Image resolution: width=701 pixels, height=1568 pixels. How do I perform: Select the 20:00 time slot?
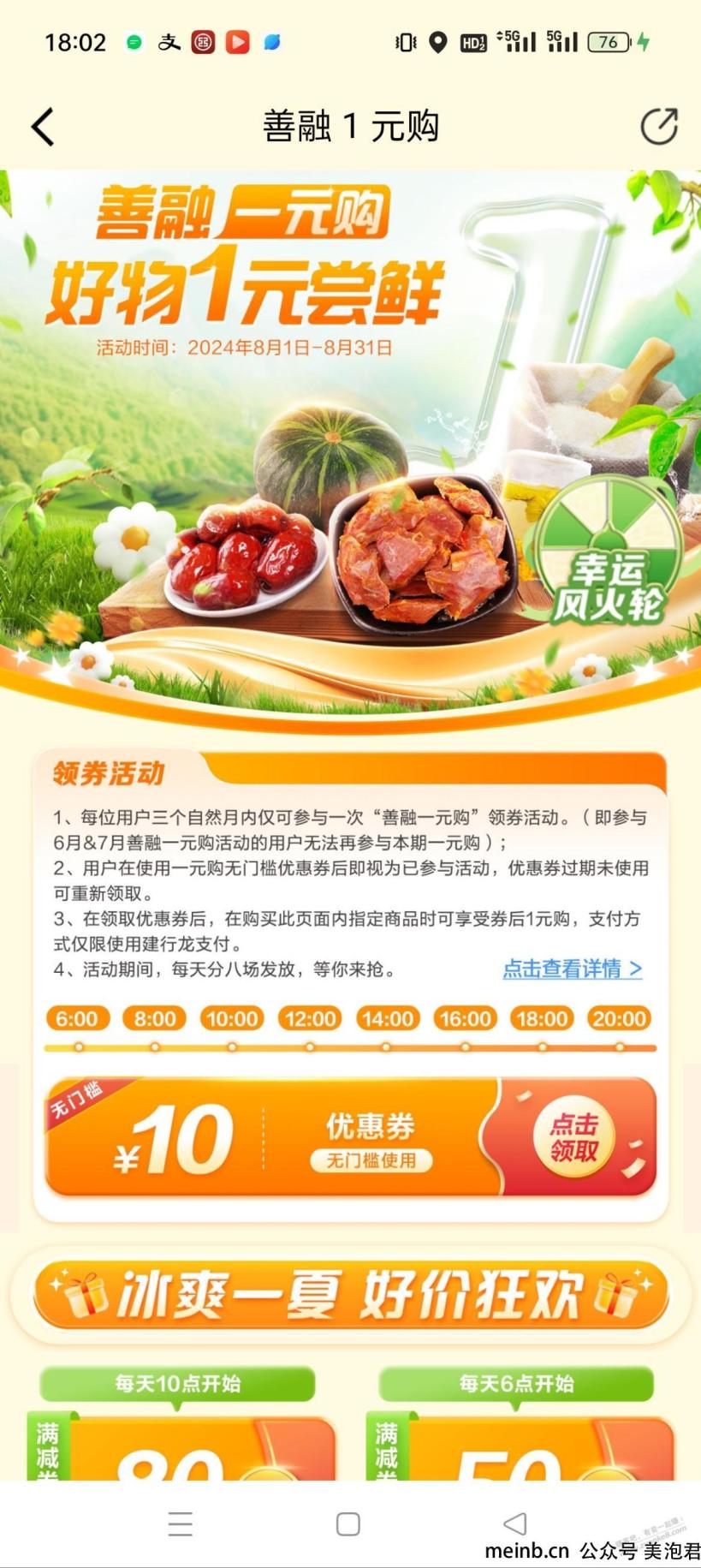(620, 1018)
